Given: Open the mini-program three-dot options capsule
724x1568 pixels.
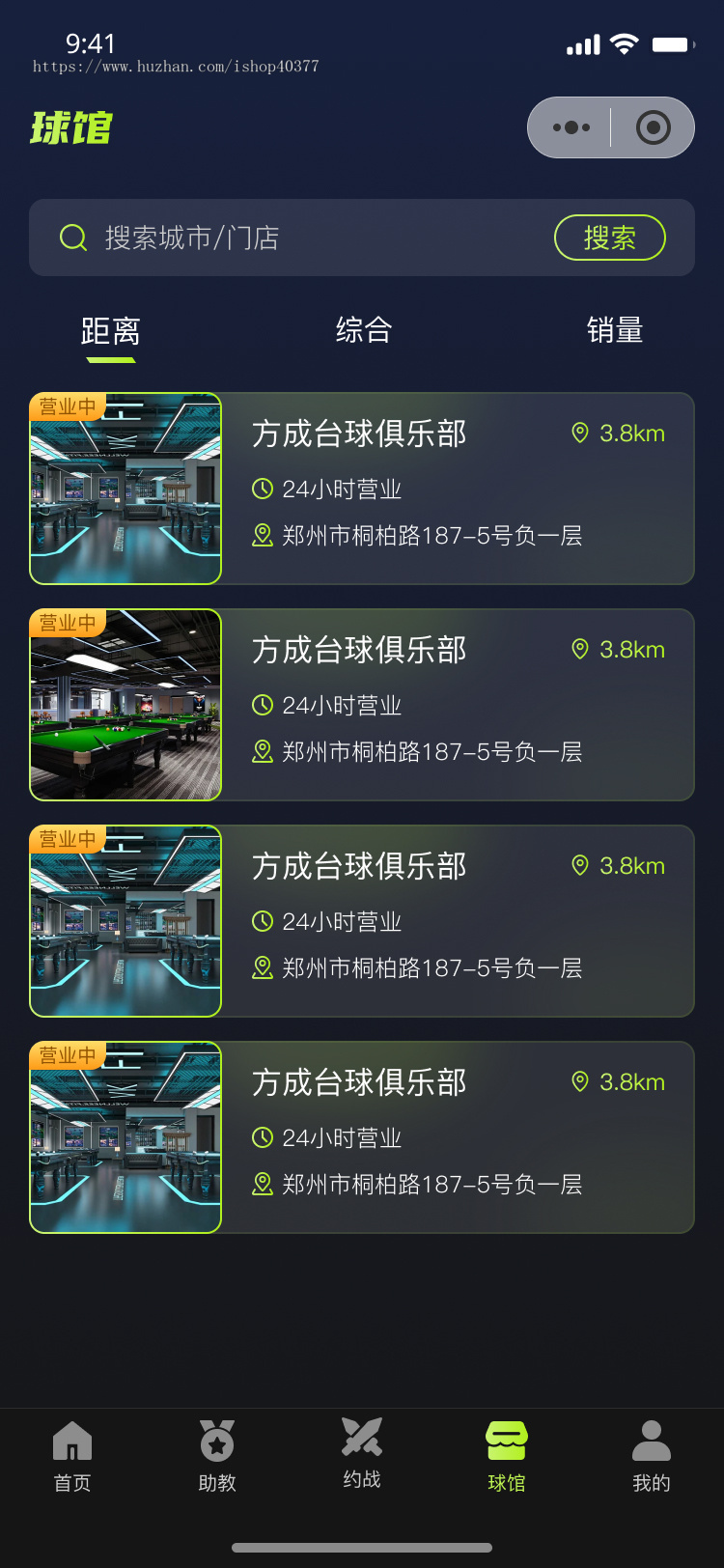Looking at the screenshot, I should (571, 126).
